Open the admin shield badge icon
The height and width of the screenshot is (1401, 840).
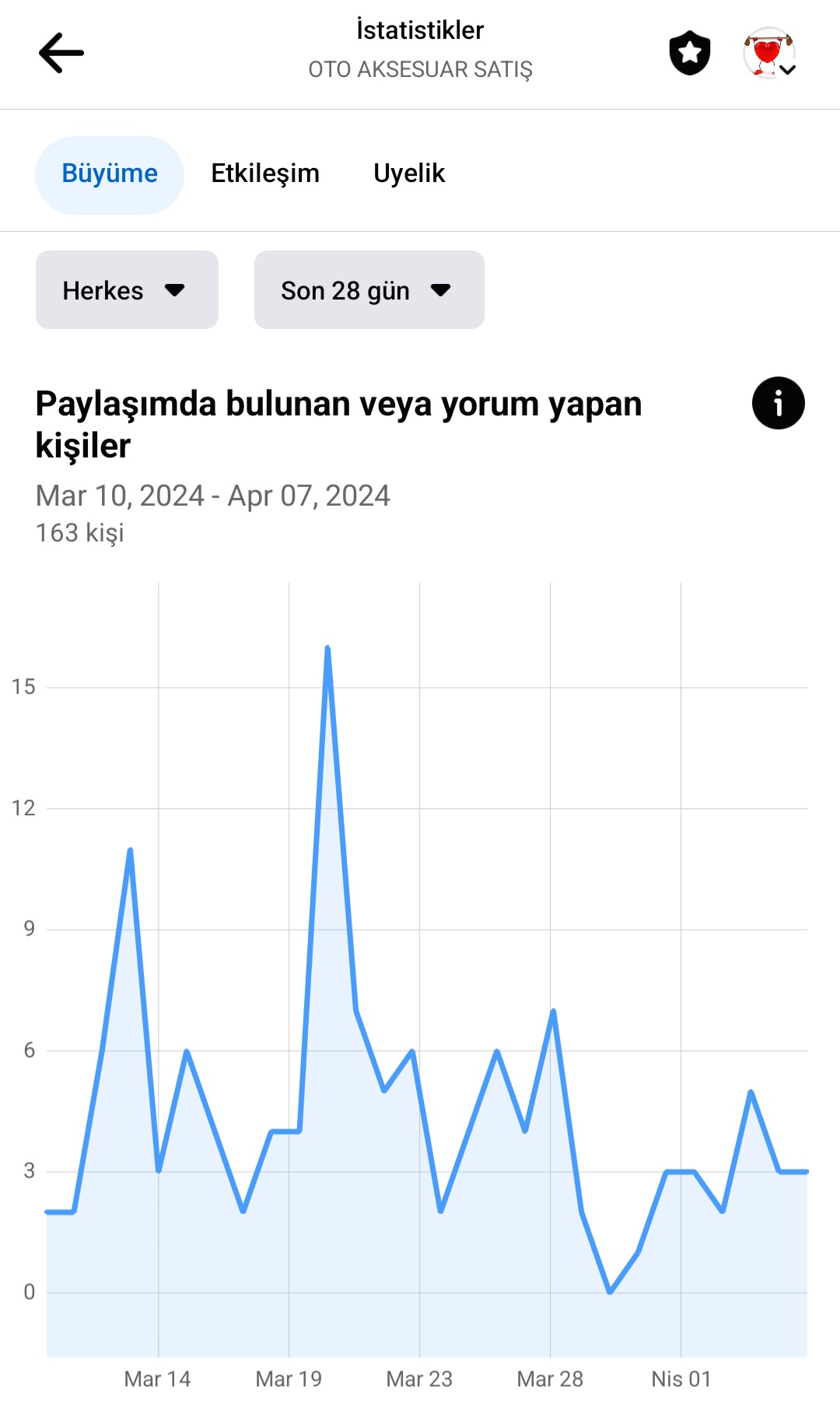pyautogui.click(x=690, y=53)
